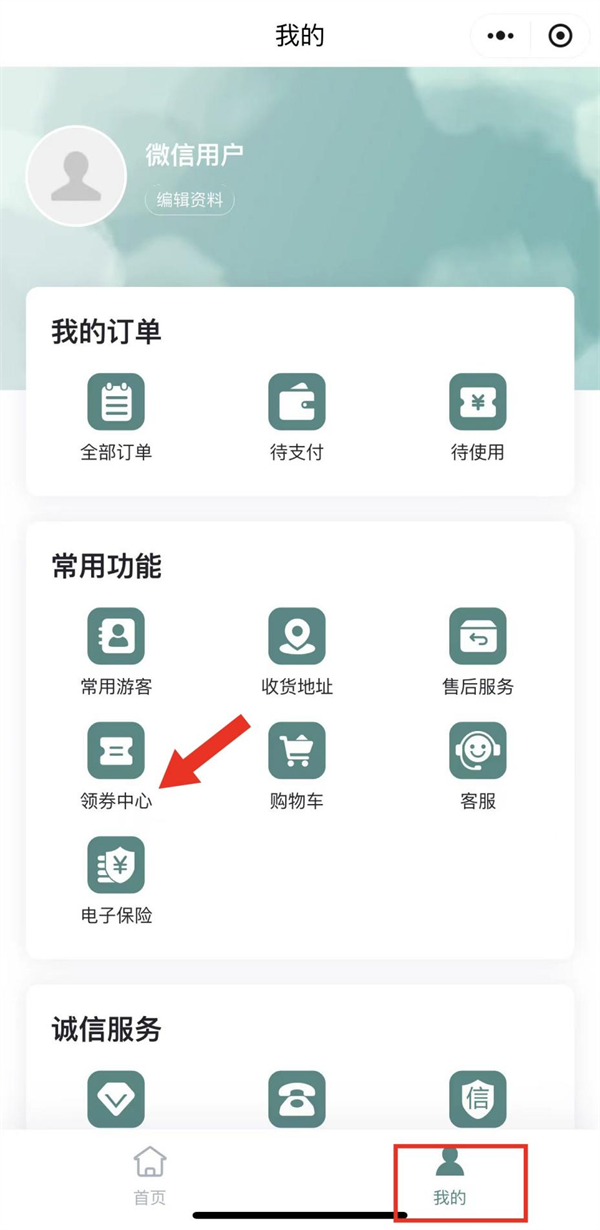View 待使用 orders to be used

478,416
